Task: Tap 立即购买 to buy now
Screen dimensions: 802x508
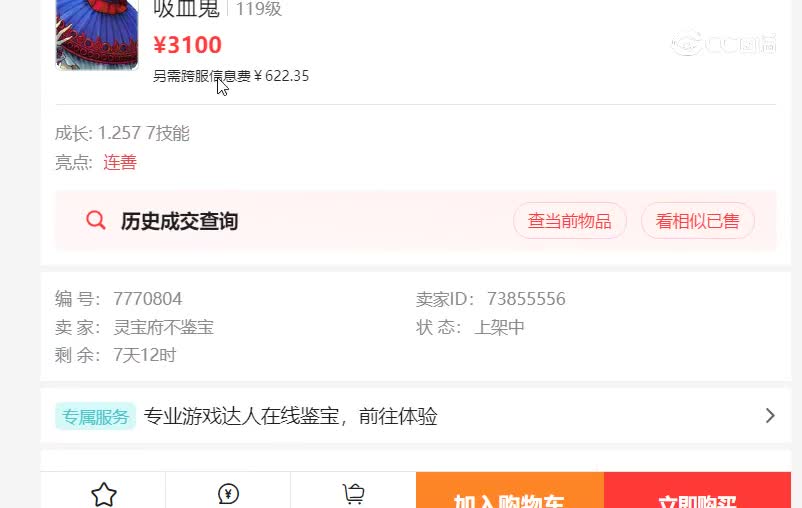Action: [697, 495]
